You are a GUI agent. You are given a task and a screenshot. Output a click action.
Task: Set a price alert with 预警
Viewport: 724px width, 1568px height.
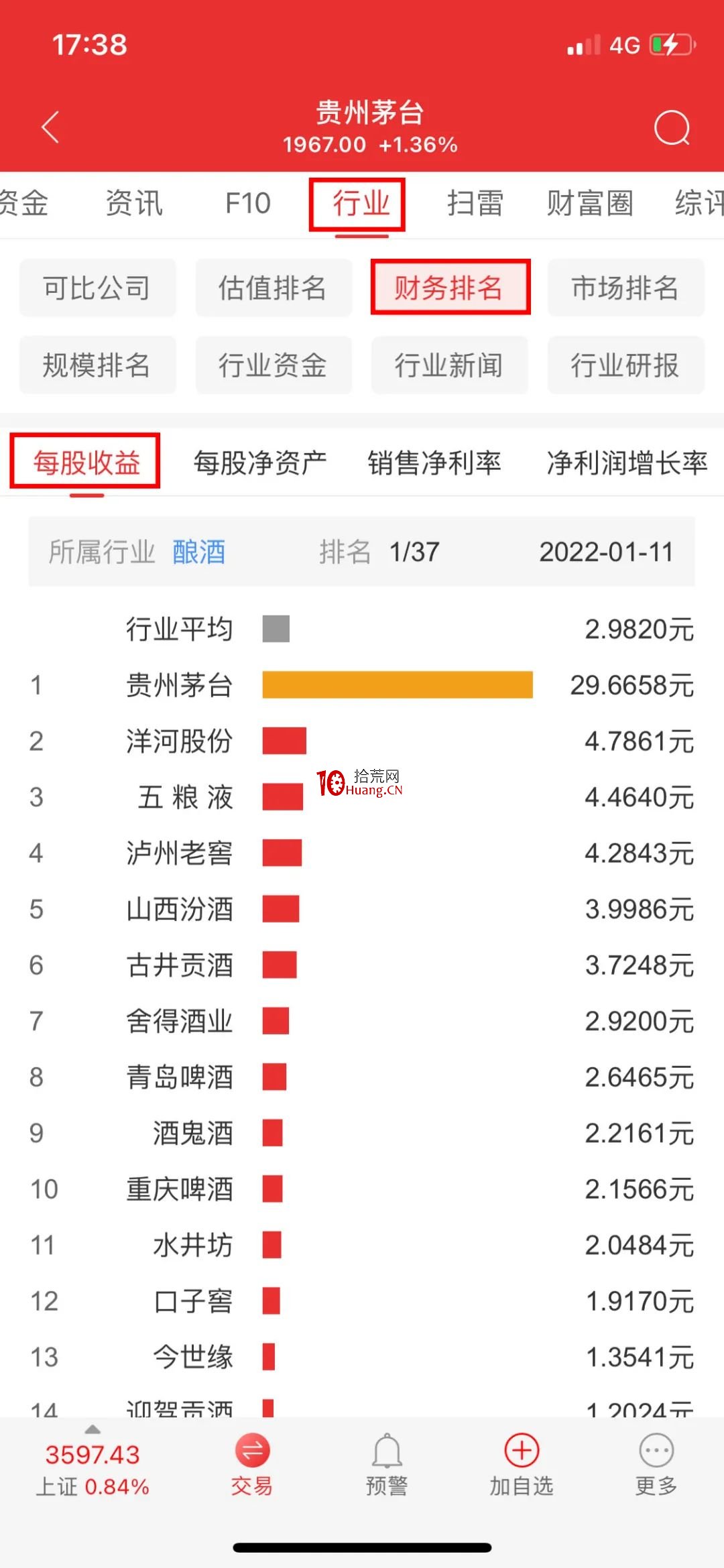click(x=387, y=1465)
